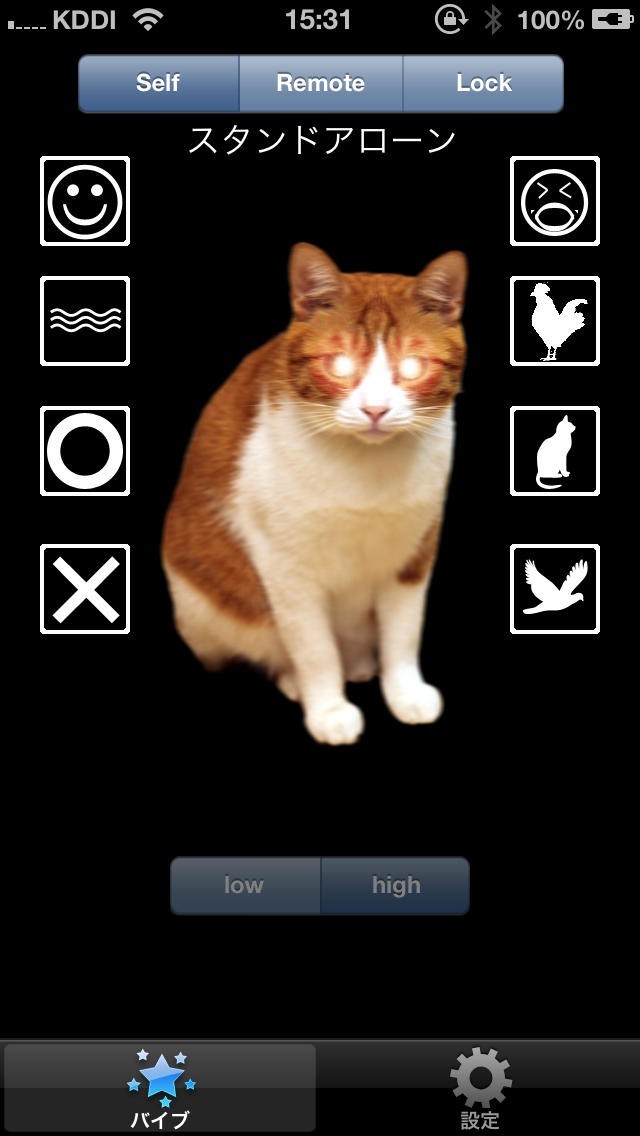Tap the wavy lines button
Viewport: 640px width, 1136px height.
pyautogui.click(x=85, y=321)
